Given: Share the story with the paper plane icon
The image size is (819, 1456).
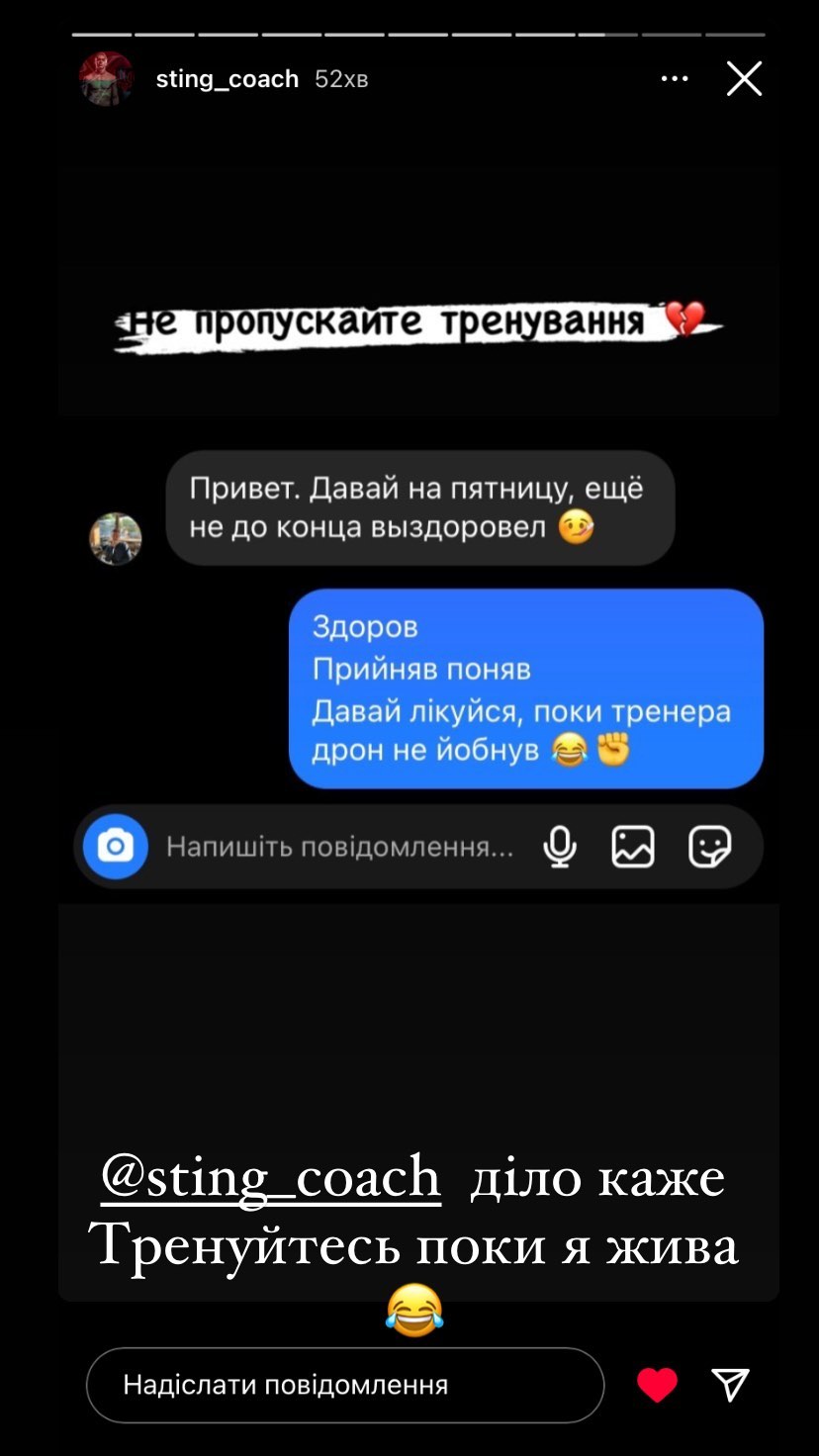Looking at the screenshot, I should point(730,1385).
